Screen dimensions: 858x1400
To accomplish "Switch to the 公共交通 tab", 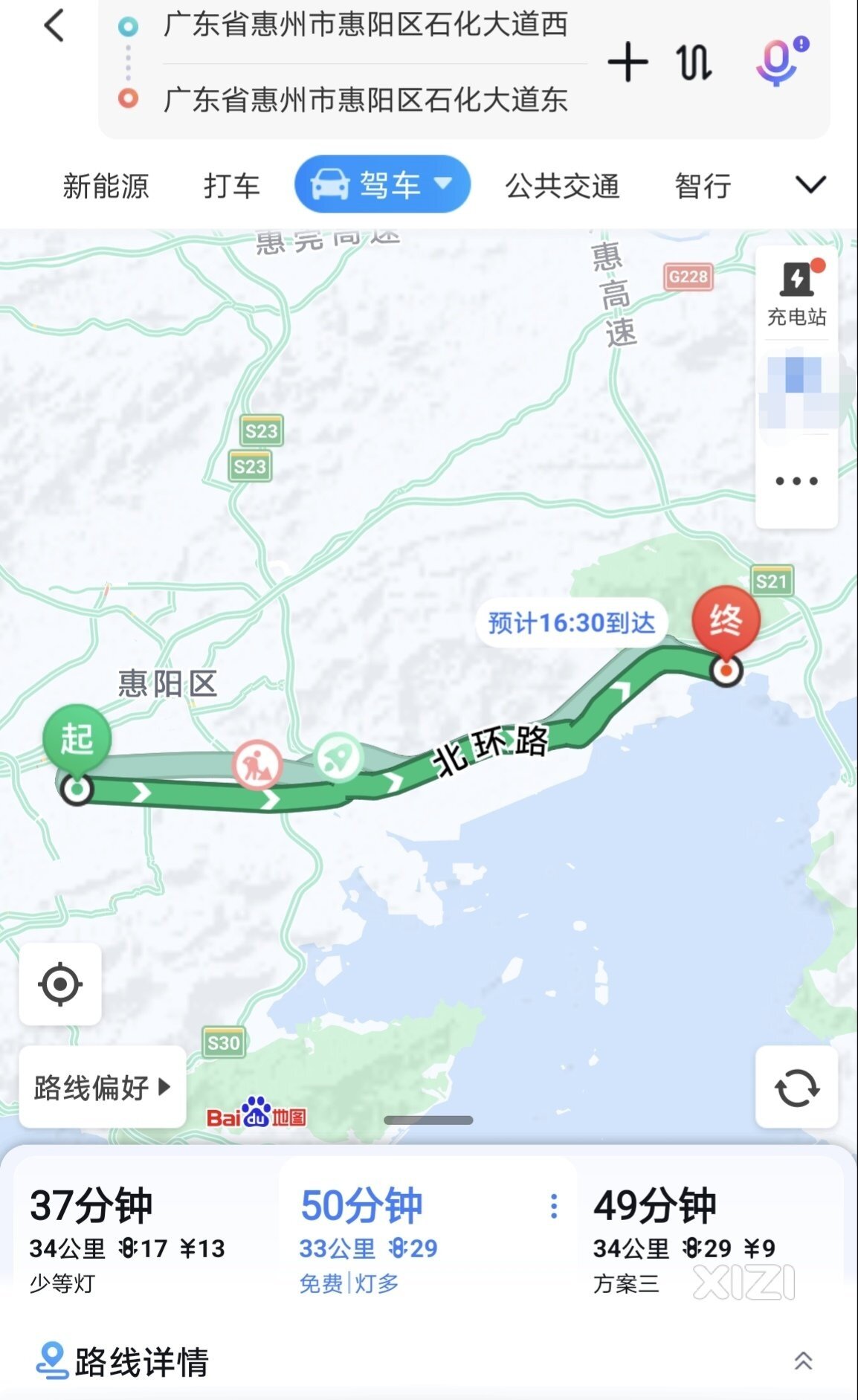I will pos(563,185).
